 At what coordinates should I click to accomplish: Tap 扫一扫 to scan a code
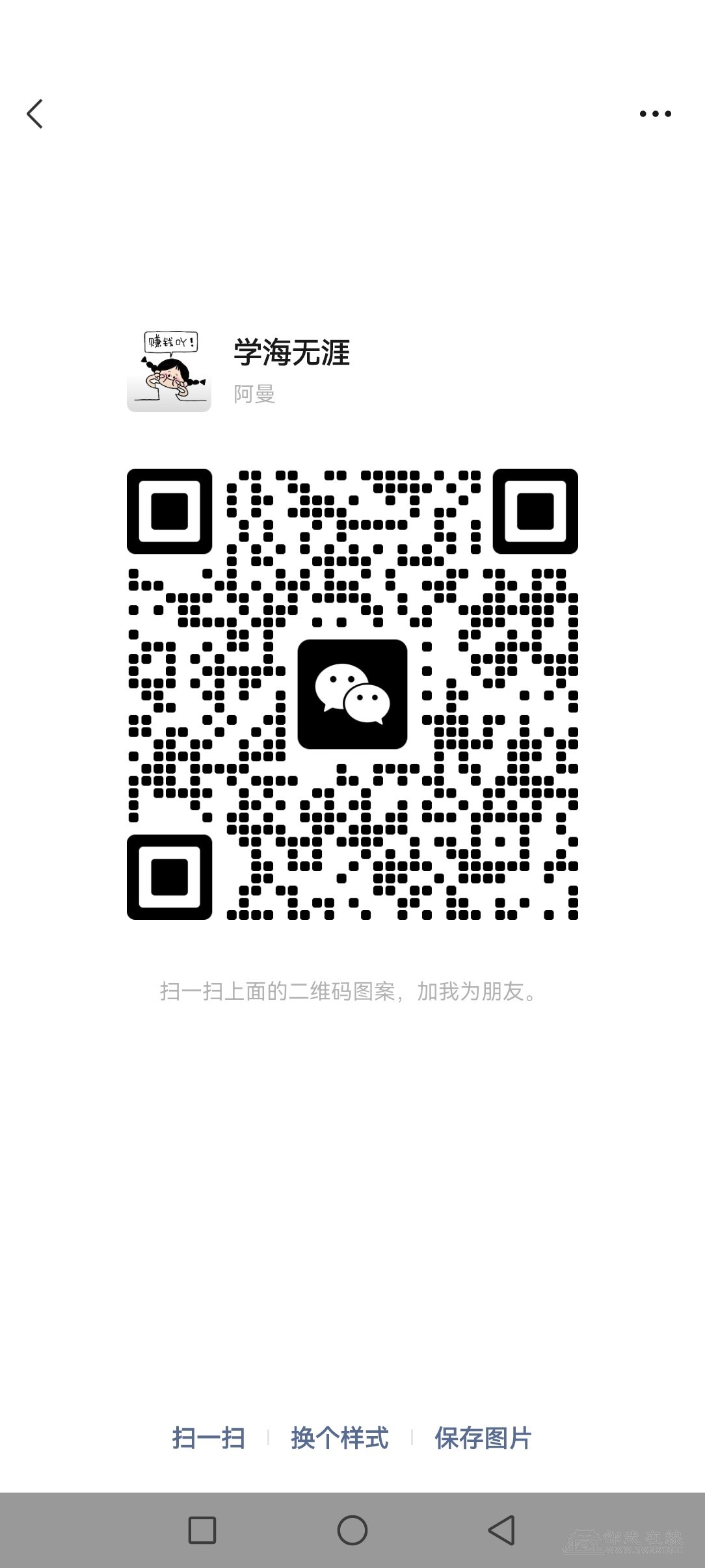coord(209,1437)
